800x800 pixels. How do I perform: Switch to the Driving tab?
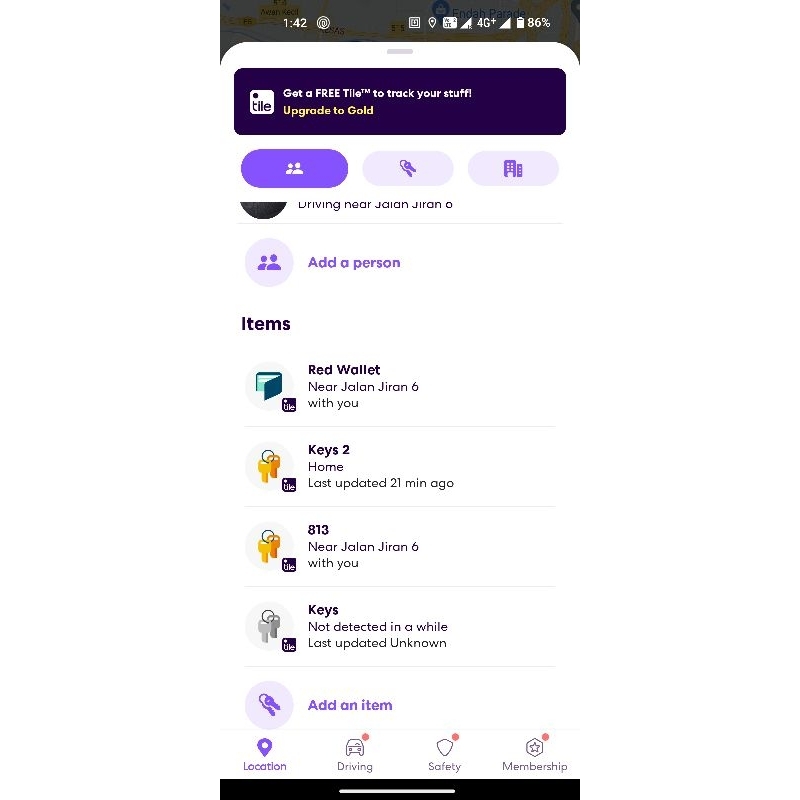[355, 755]
